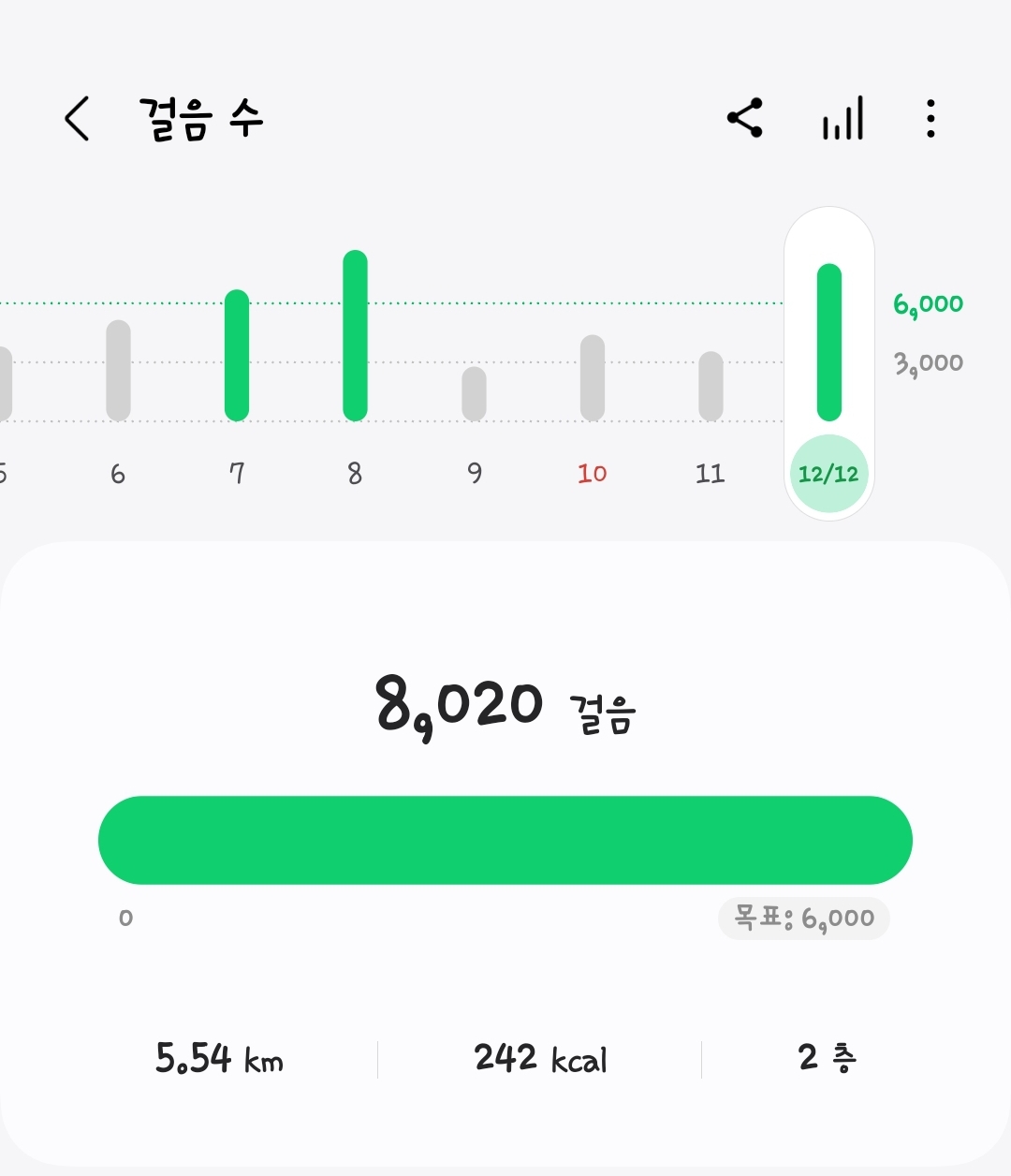Go back from the 걸음 수 screen
Viewport: 1011px width, 1176px height.
tap(77, 119)
